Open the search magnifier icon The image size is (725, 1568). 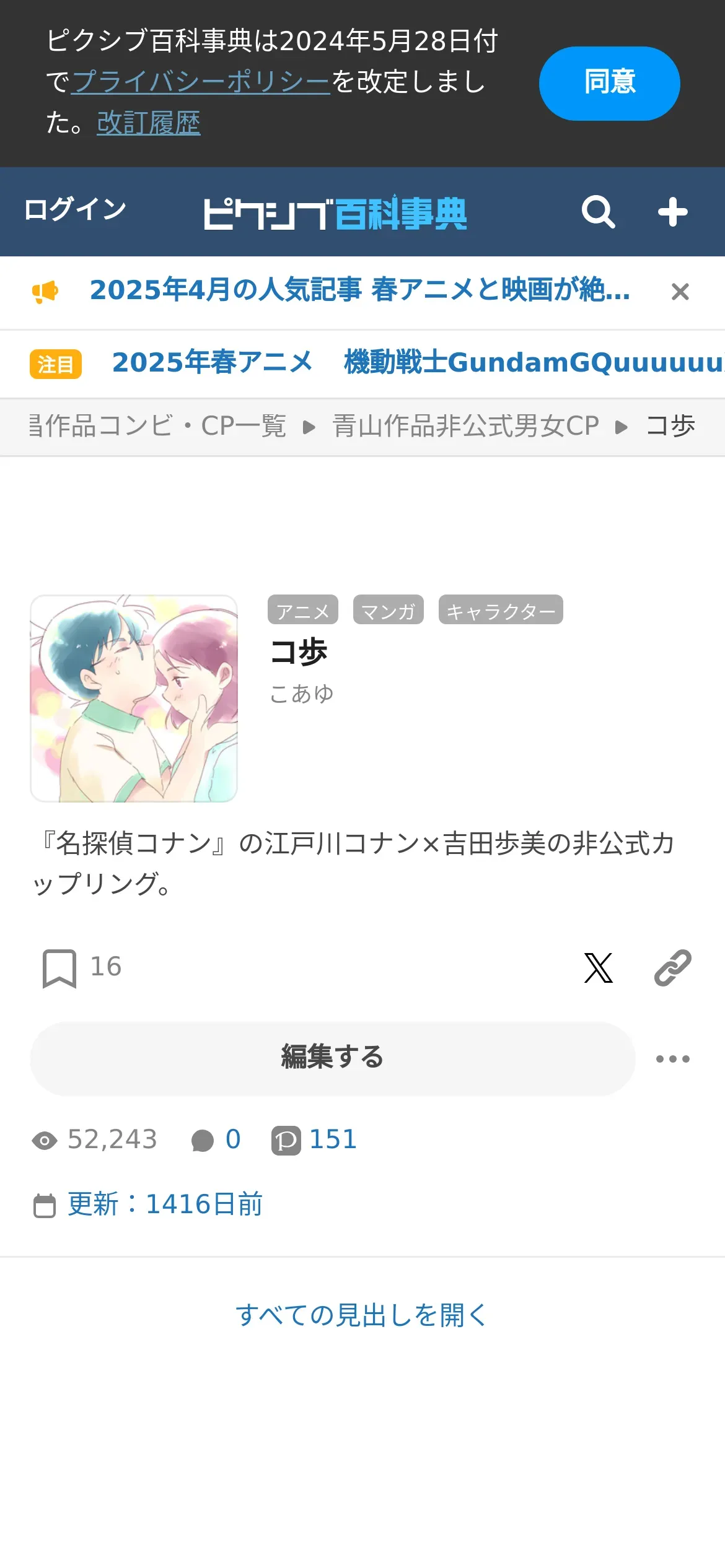[x=598, y=212]
